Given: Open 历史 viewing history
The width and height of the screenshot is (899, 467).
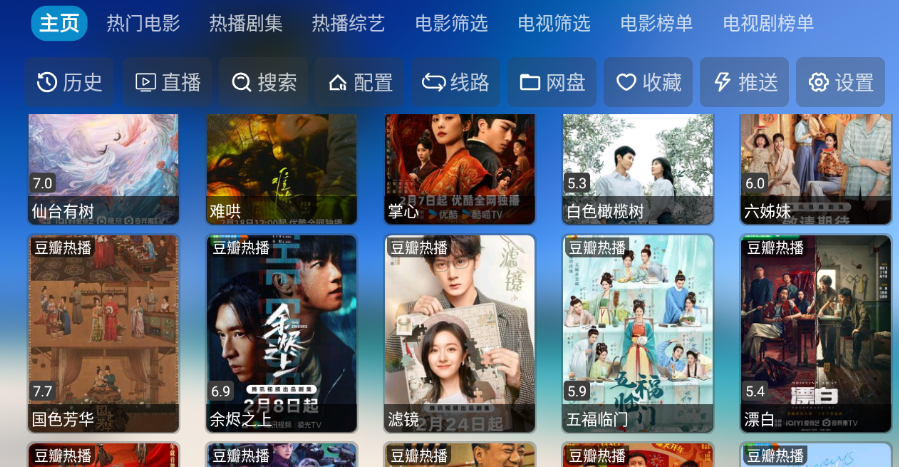Looking at the screenshot, I should pyautogui.click(x=70, y=83).
